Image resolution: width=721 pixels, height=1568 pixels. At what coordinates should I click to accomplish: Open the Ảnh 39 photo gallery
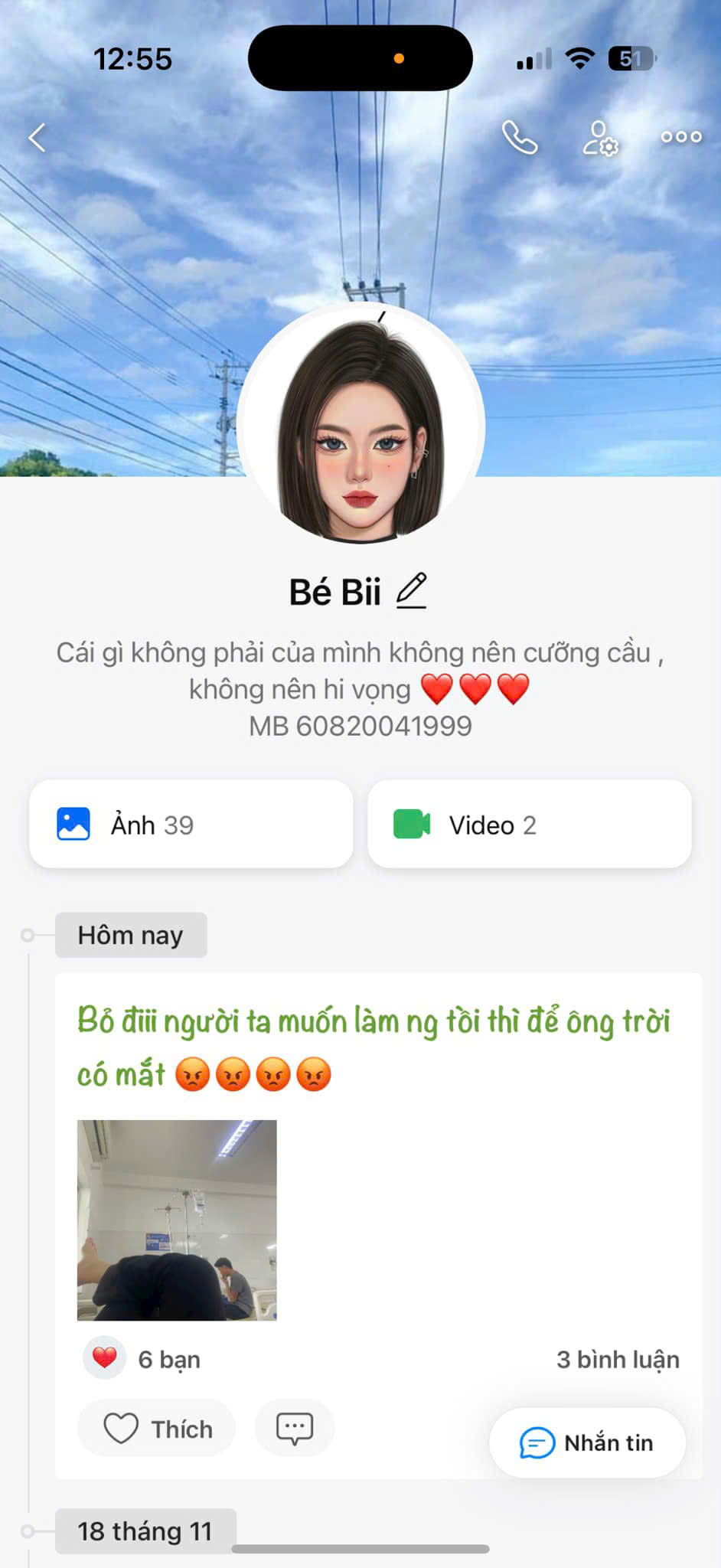click(x=191, y=825)
